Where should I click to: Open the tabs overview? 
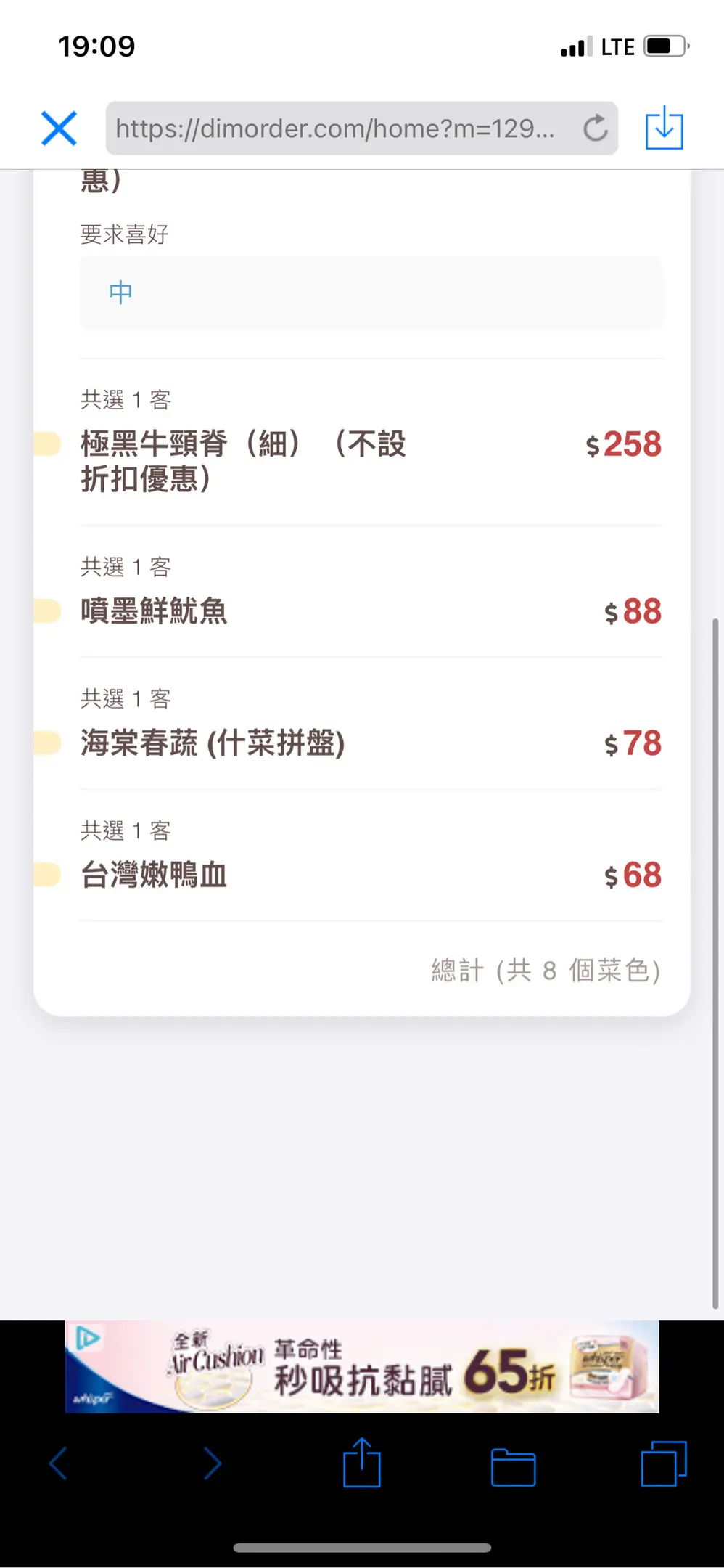[663, 1463]
